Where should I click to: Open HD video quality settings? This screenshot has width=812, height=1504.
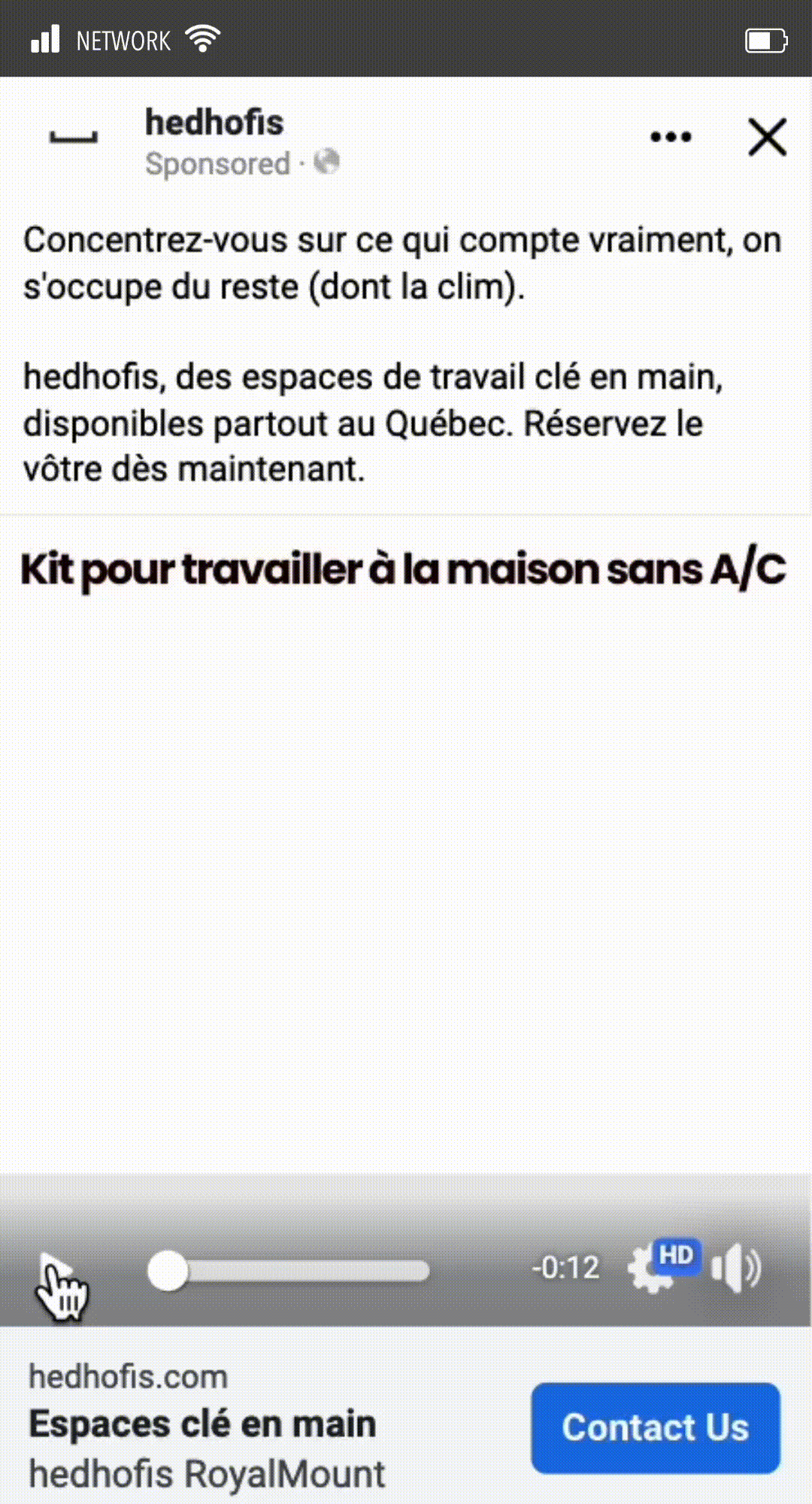coord(662,1266)
